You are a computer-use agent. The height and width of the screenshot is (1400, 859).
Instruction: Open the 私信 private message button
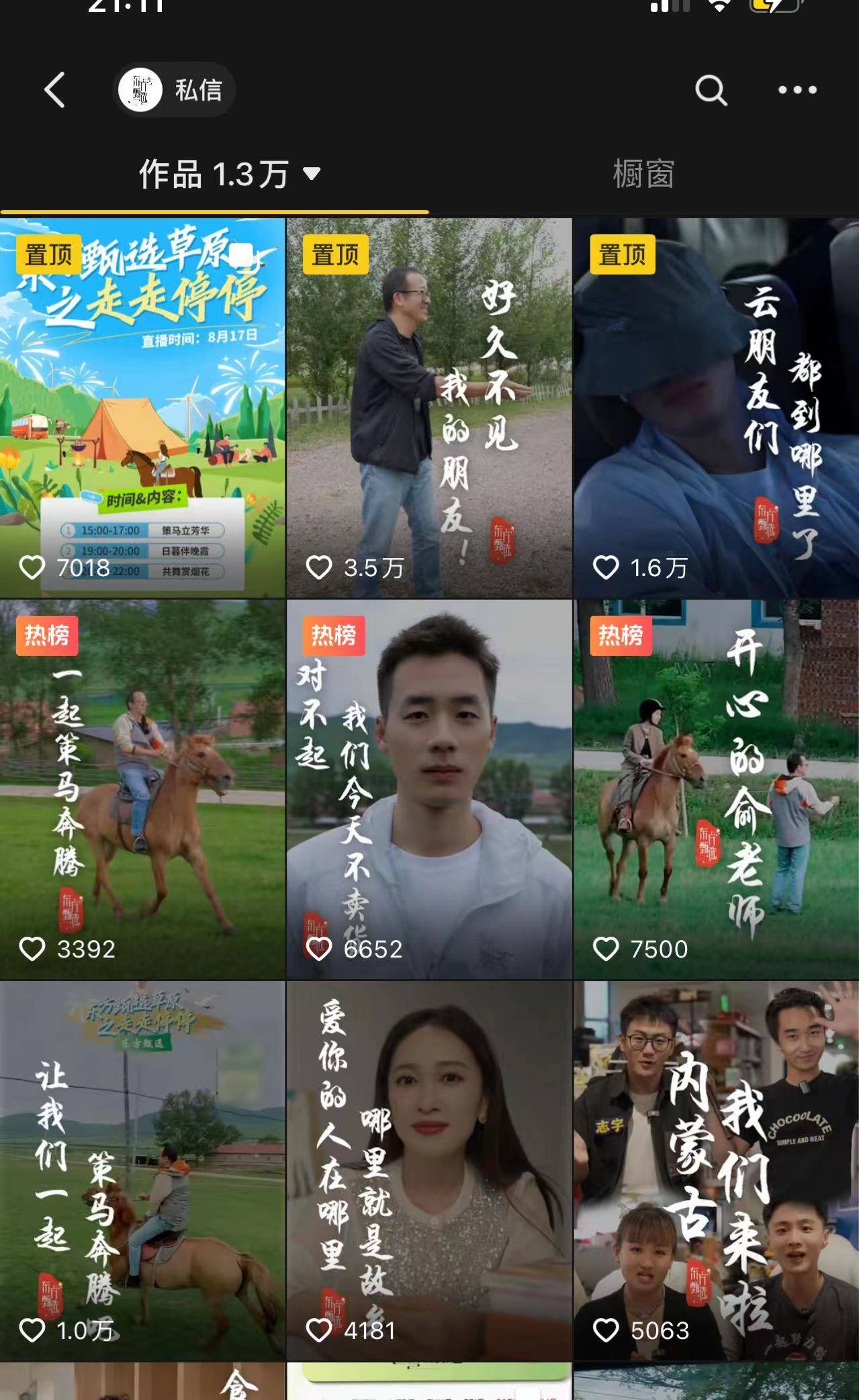pyautogui.click(x=174, y=90)
